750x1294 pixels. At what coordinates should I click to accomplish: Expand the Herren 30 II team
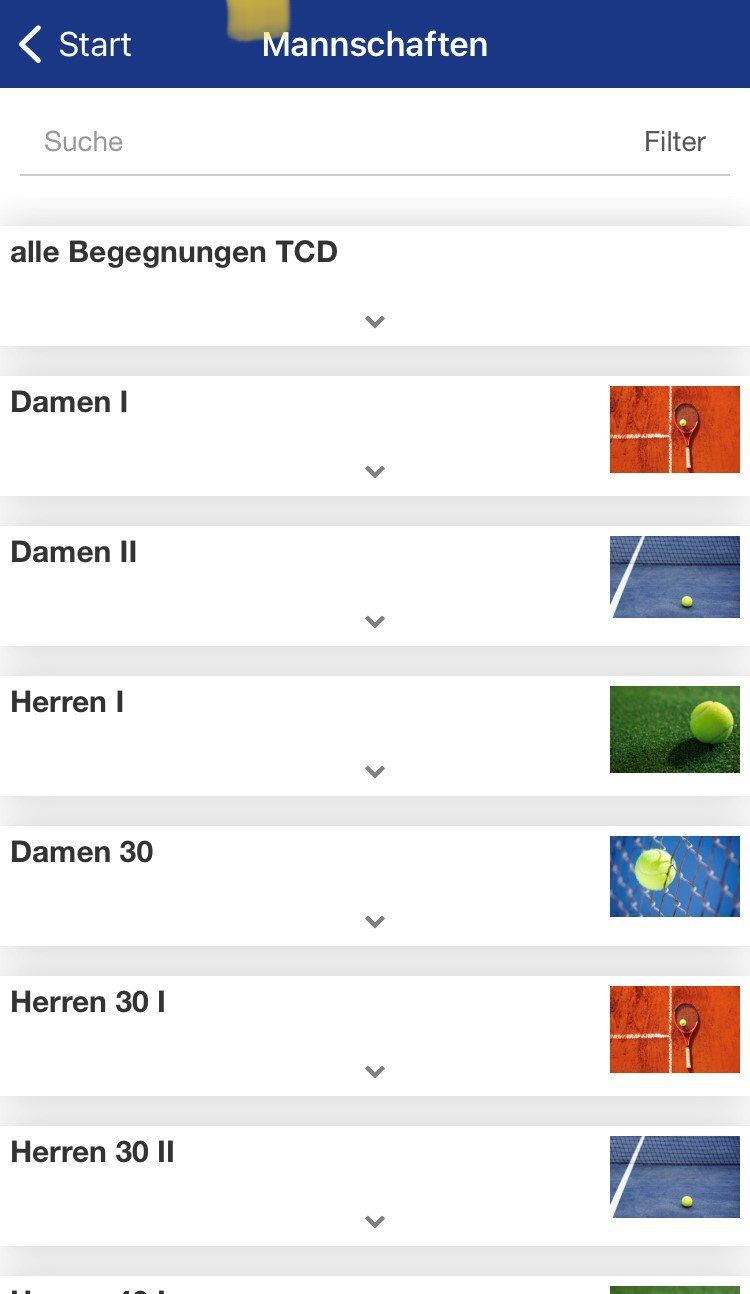tap(375, 1221)
